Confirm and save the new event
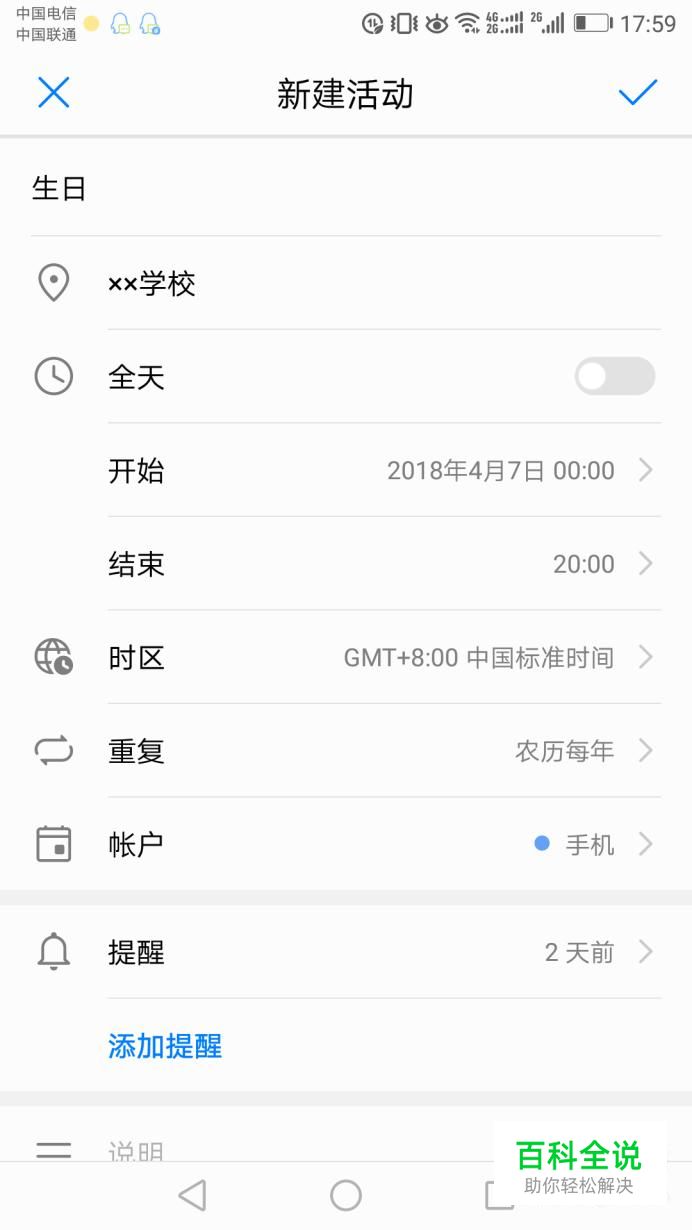Viewport: 692px width, 1230px height. 637,93
